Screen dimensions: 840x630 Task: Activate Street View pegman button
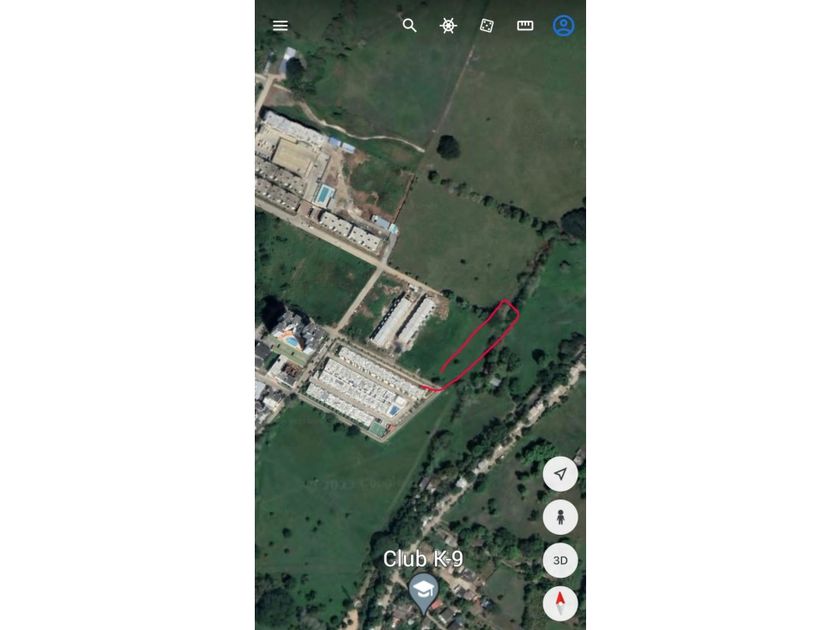click(x=560, y=517)
